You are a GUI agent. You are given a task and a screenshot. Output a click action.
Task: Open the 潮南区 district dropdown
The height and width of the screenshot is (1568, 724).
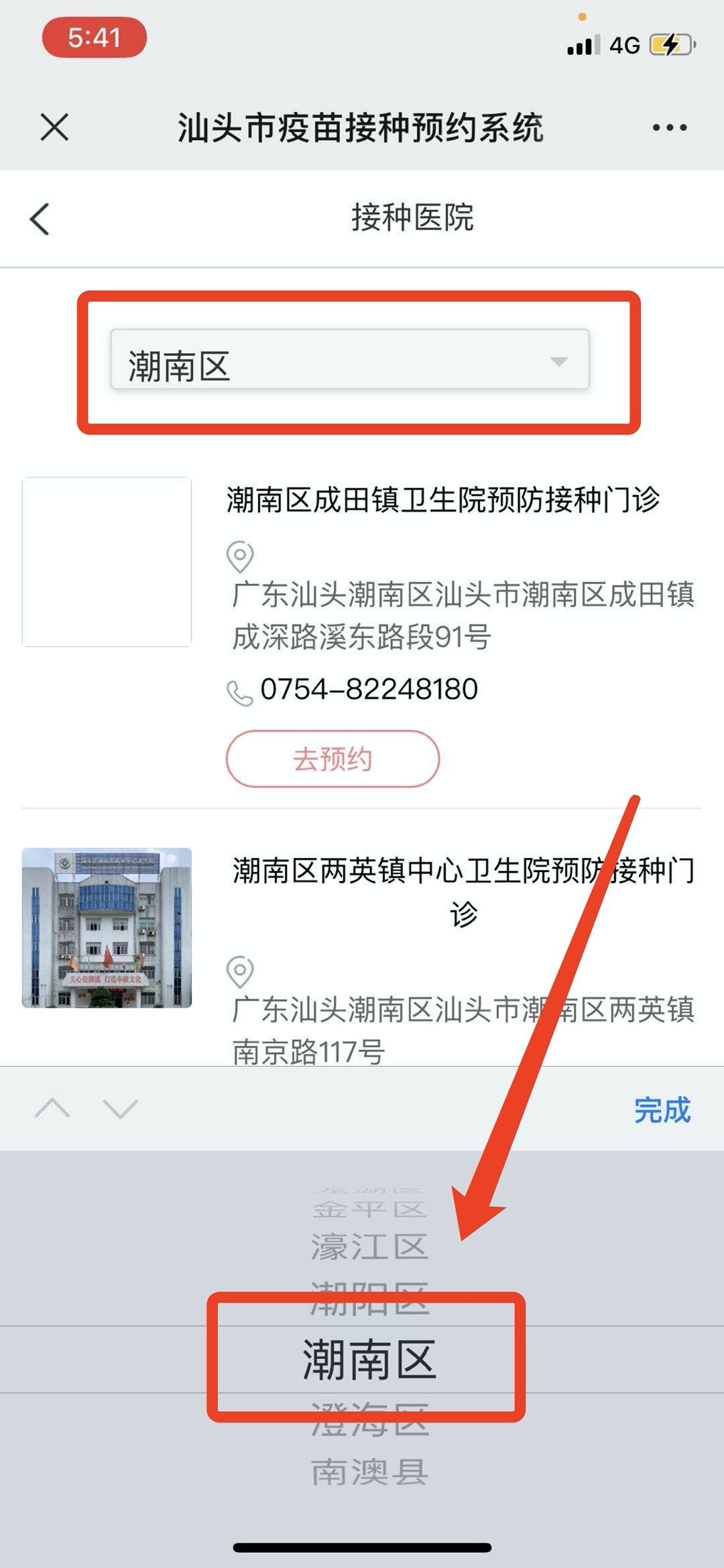coord(349,360)
